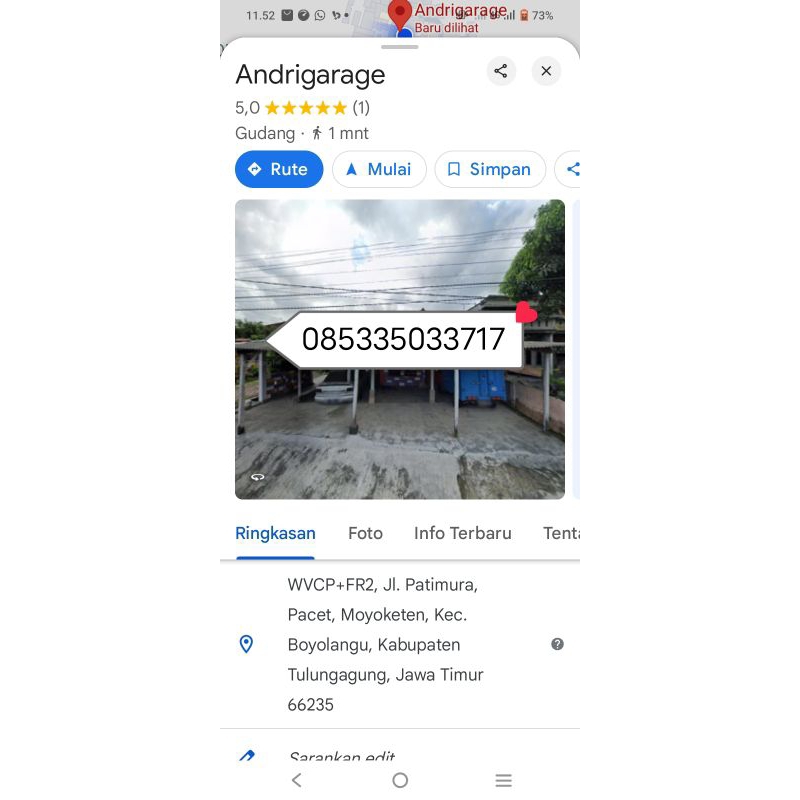Image resolution: width=800 pixels, height=800 pixels.
Task: Close the Andrigarage place card
Action: (x=546, y=71)
